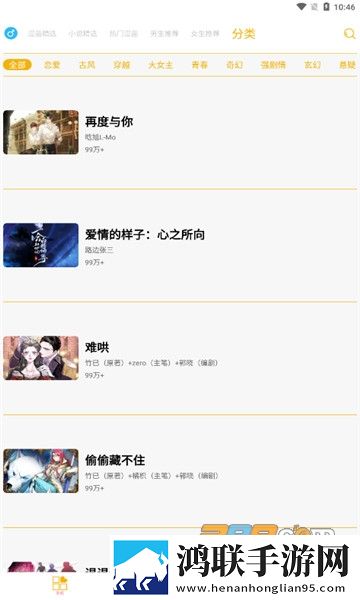Select the 分类 tab
This screenshot has height=600, width=360.
tap(243, 34)
